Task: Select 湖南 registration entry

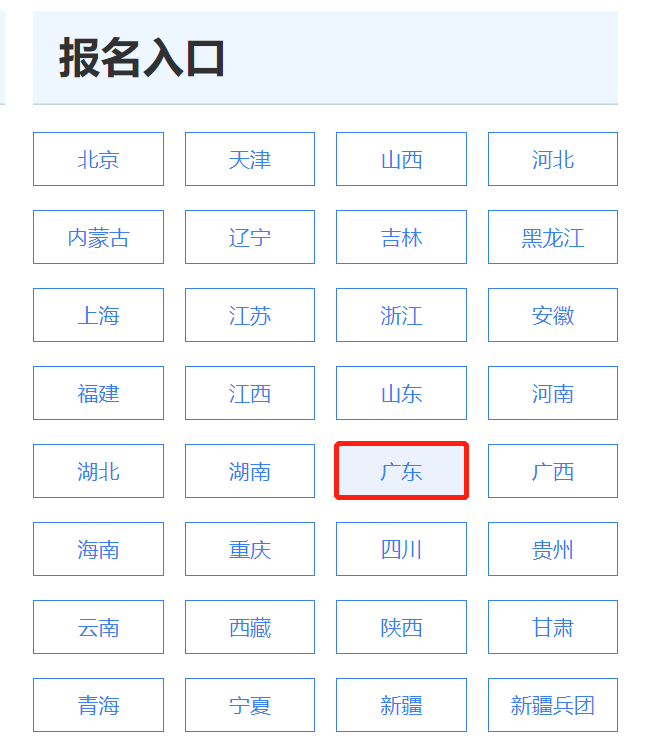Action: pyautogui.click(x=250, y=471)
